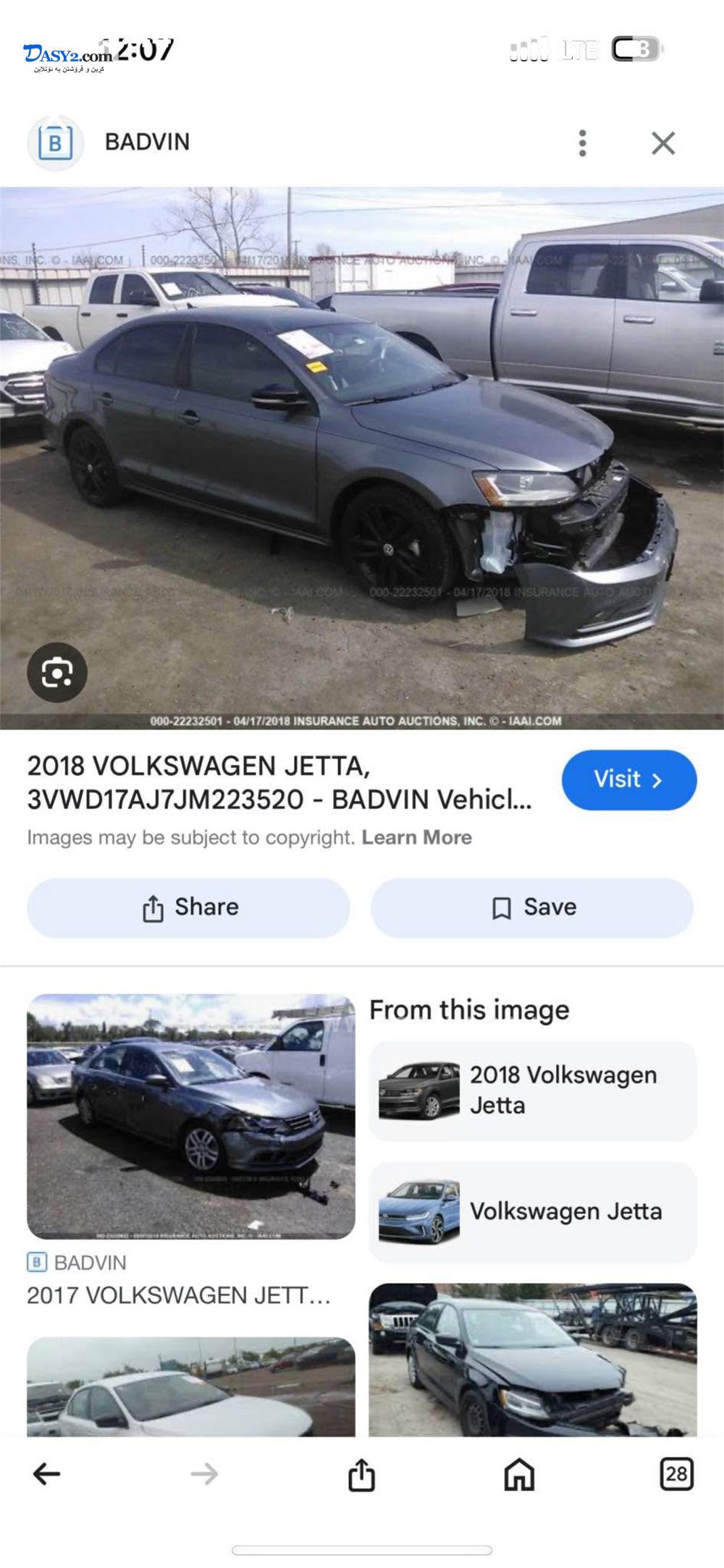The width and height of the screenshot is (724, 1568).
Task: Select the Volkswagen Jetta suggestion with blue car
Action: click(x=533, y=1212)
